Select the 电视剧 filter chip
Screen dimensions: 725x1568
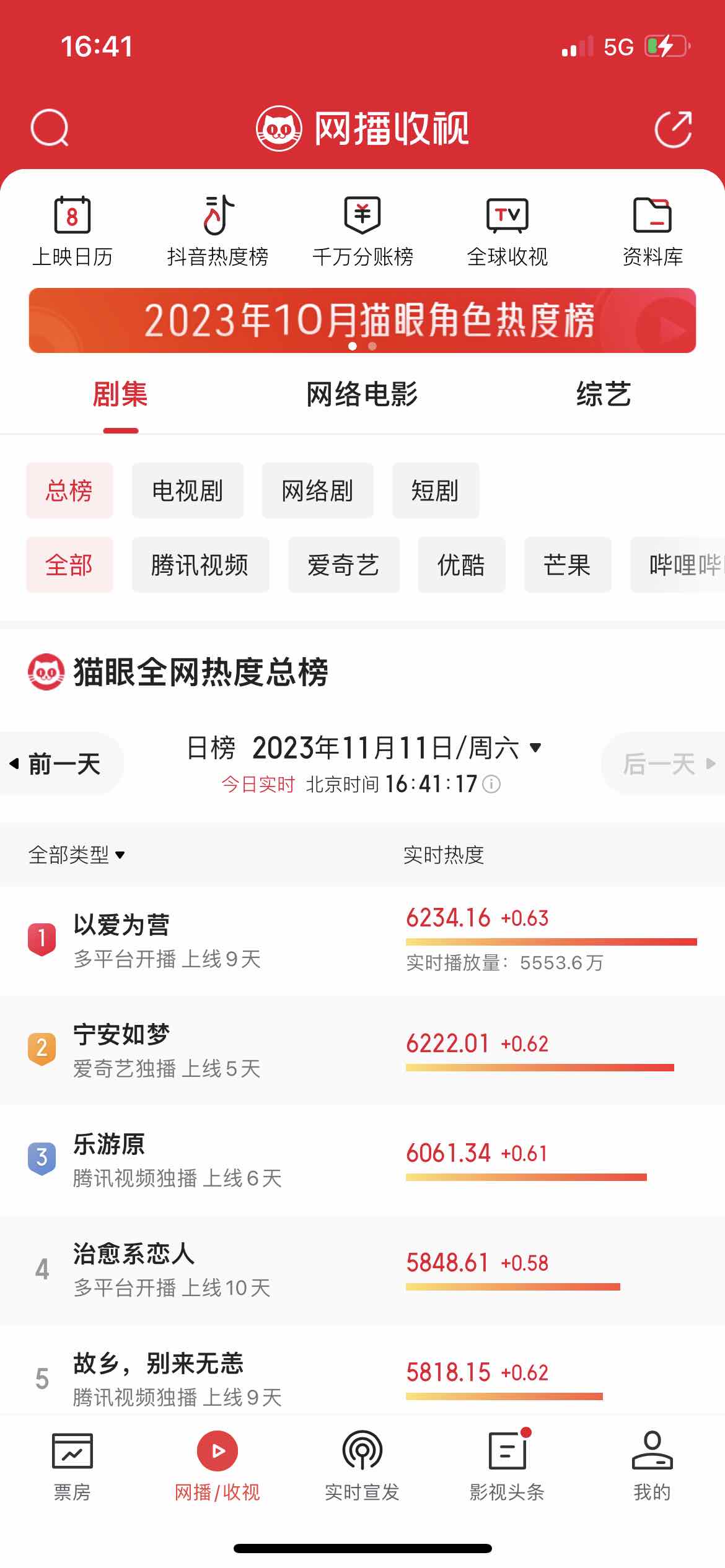[188, 490]
